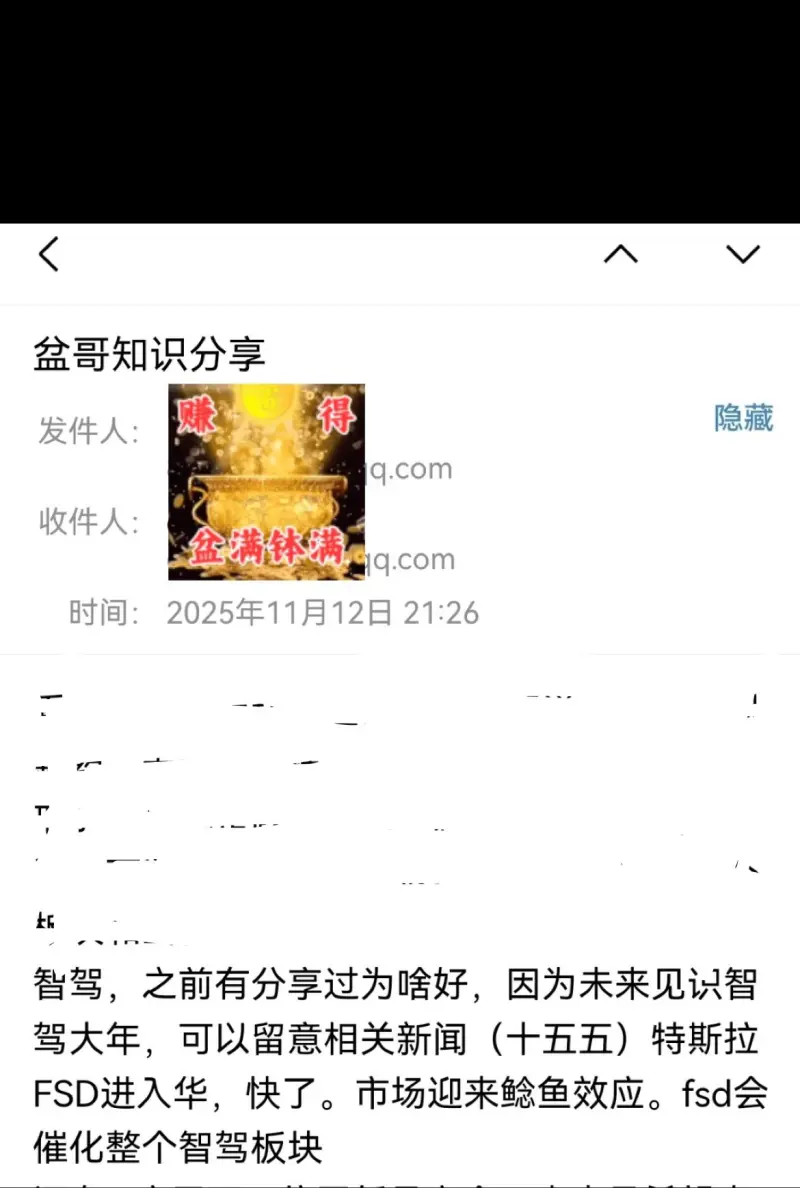Open the previous email with up arrow
800x1188 pixels.
pyautogui.click(x=621, y=254)
